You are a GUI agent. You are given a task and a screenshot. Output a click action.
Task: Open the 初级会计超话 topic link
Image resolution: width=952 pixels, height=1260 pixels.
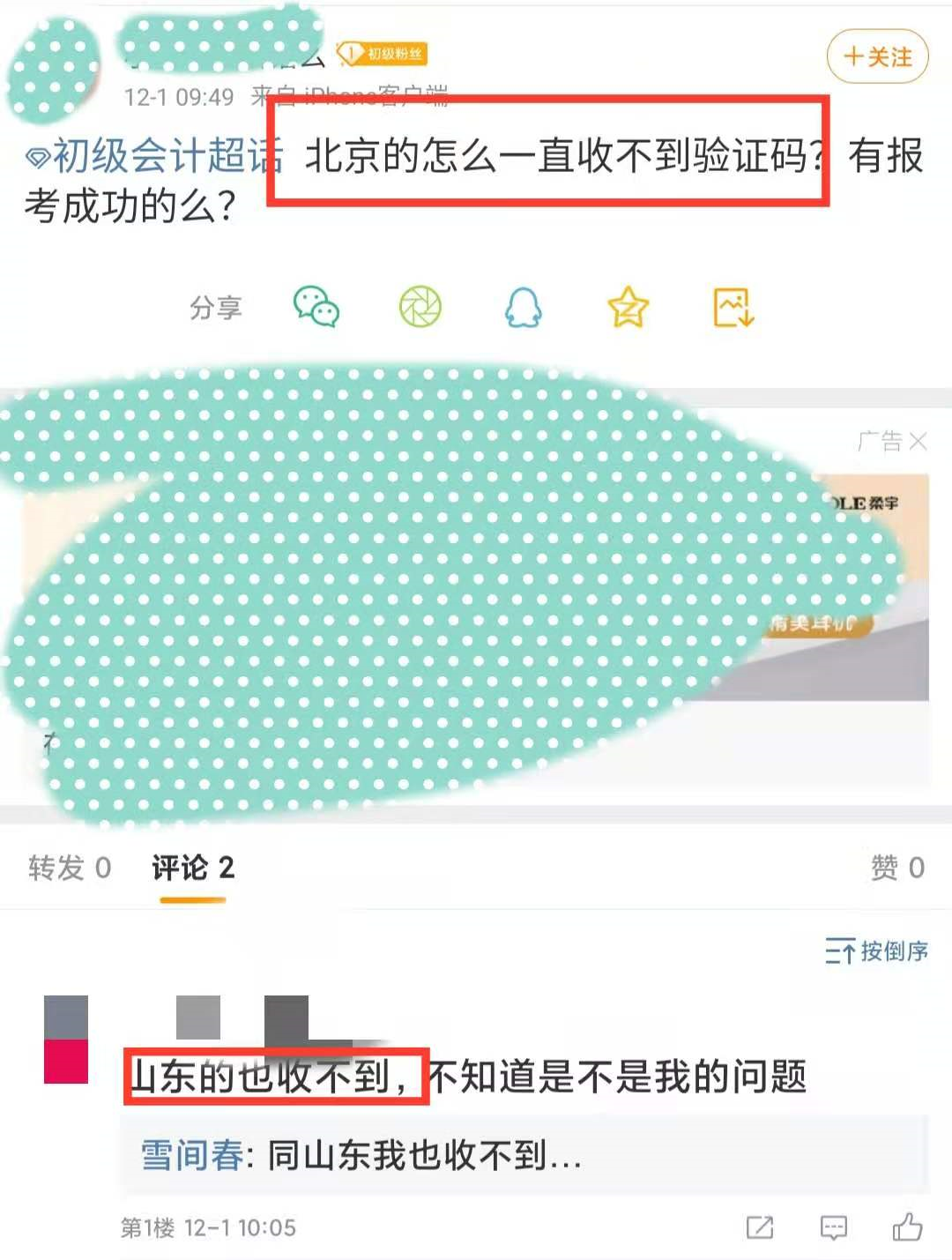[x=154, y=156]
